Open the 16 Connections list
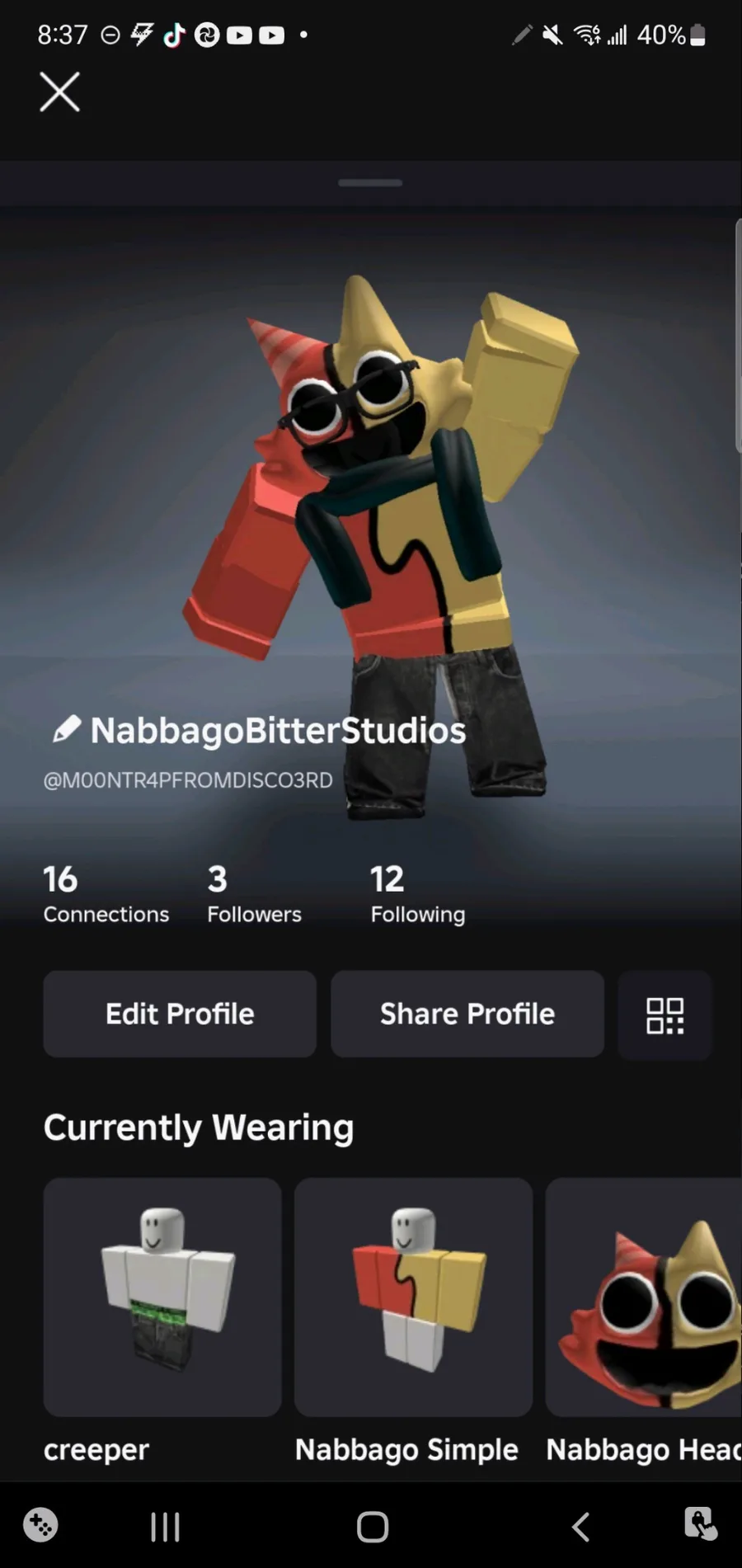The height and width of the screenshot is (1568, 742). (106, 894)
